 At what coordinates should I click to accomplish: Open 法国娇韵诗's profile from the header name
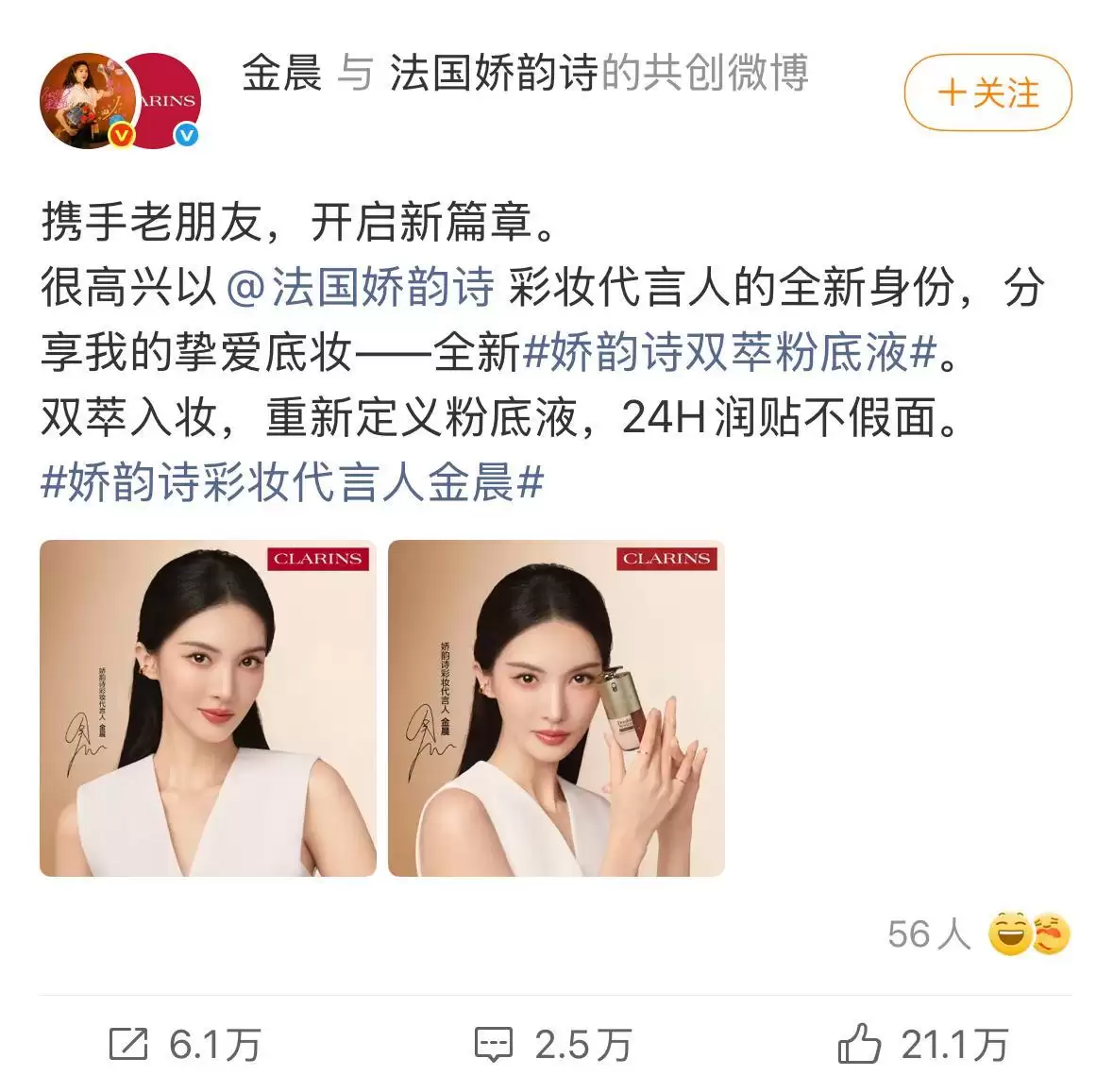[494, 74]
